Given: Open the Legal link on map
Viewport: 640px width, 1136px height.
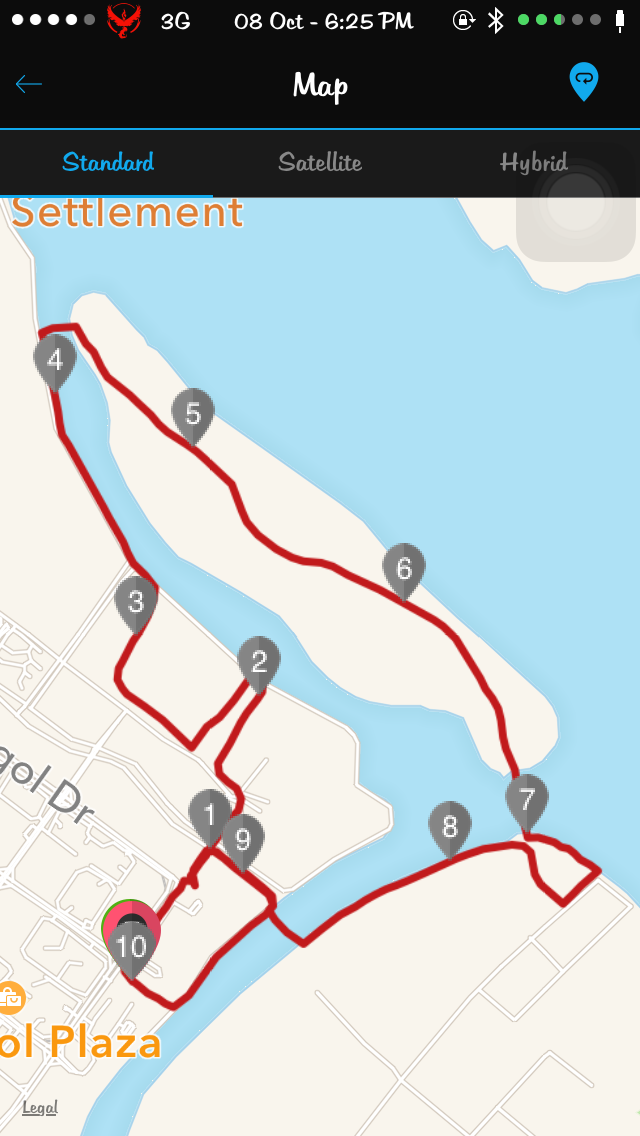Looking at the screenshot, I should (40, 1106).
